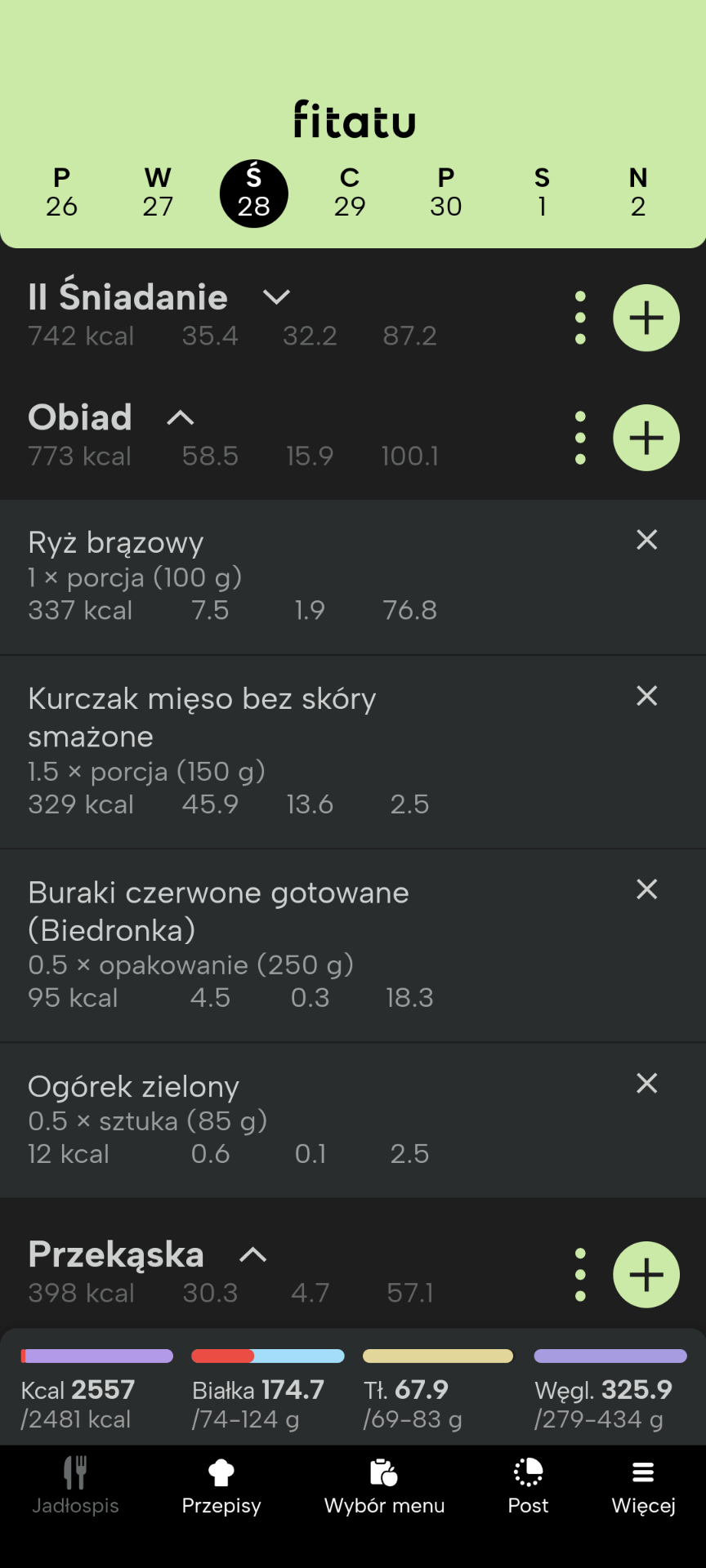Open the options menu for Przekąska
The image size is (706, 1568).
click(580, 1275)
